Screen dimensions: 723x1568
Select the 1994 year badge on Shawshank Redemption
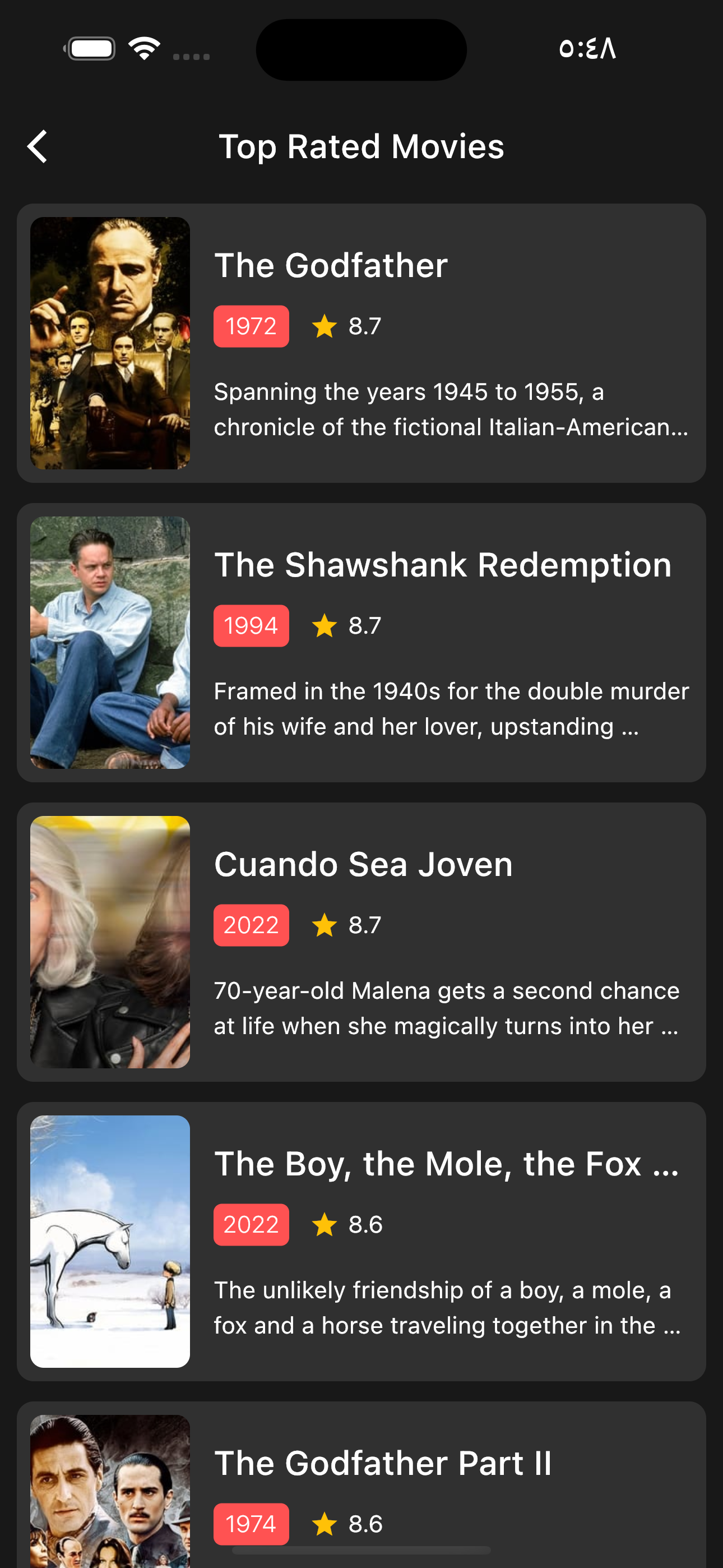point(251,625)
